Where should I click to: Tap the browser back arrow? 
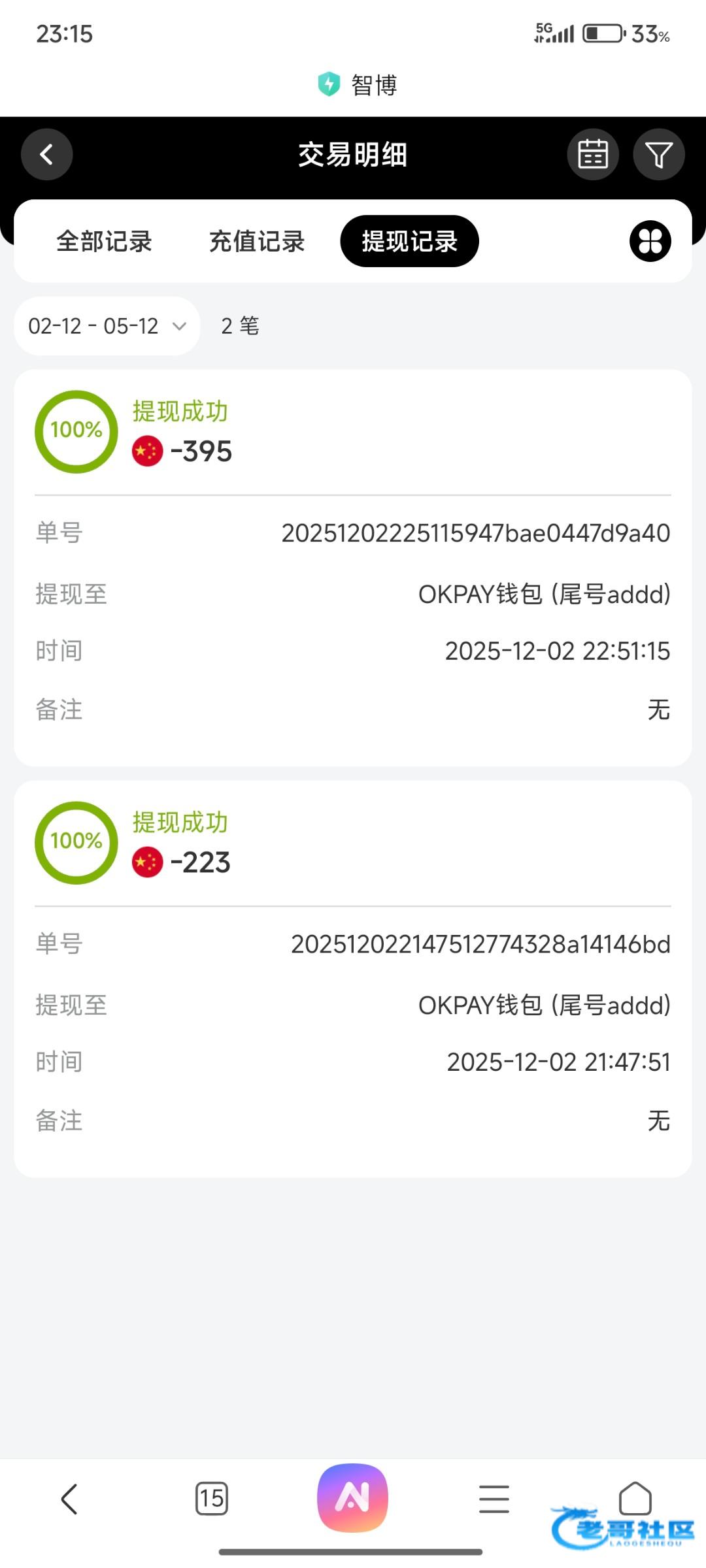[x=69, y=1498]
